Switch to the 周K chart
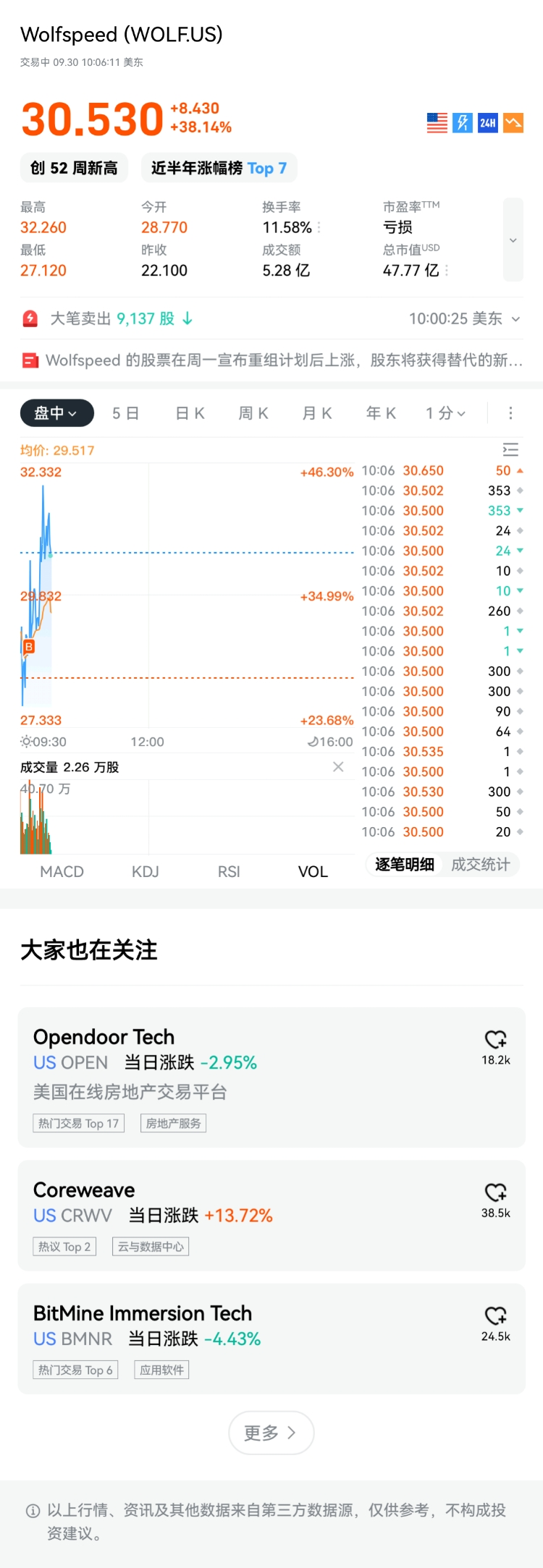This screenshot has width=543, height=1568. click(253, 413)
